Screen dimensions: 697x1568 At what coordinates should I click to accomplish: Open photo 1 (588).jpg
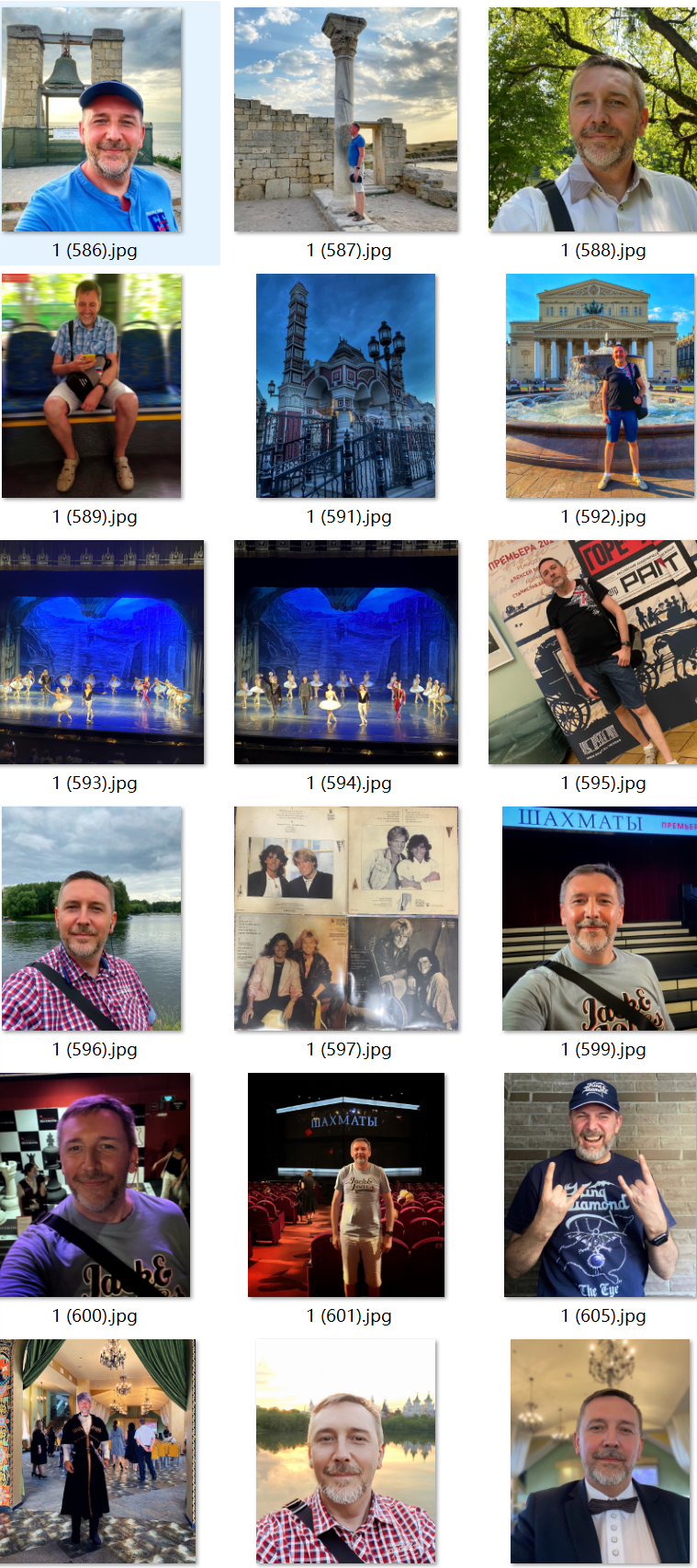click(593, 120)
